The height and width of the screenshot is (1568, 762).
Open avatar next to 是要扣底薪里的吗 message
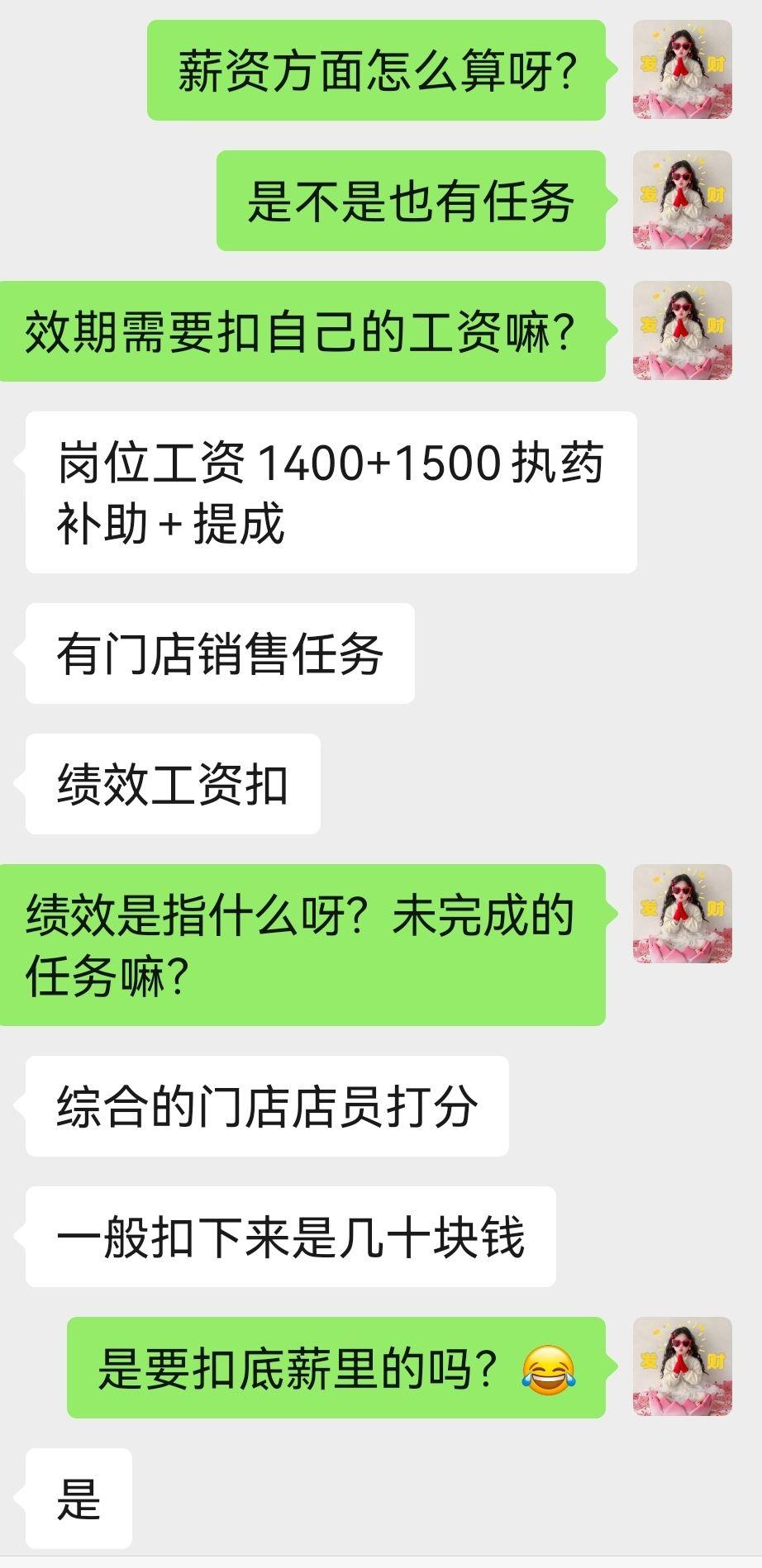coord(683,1367)
